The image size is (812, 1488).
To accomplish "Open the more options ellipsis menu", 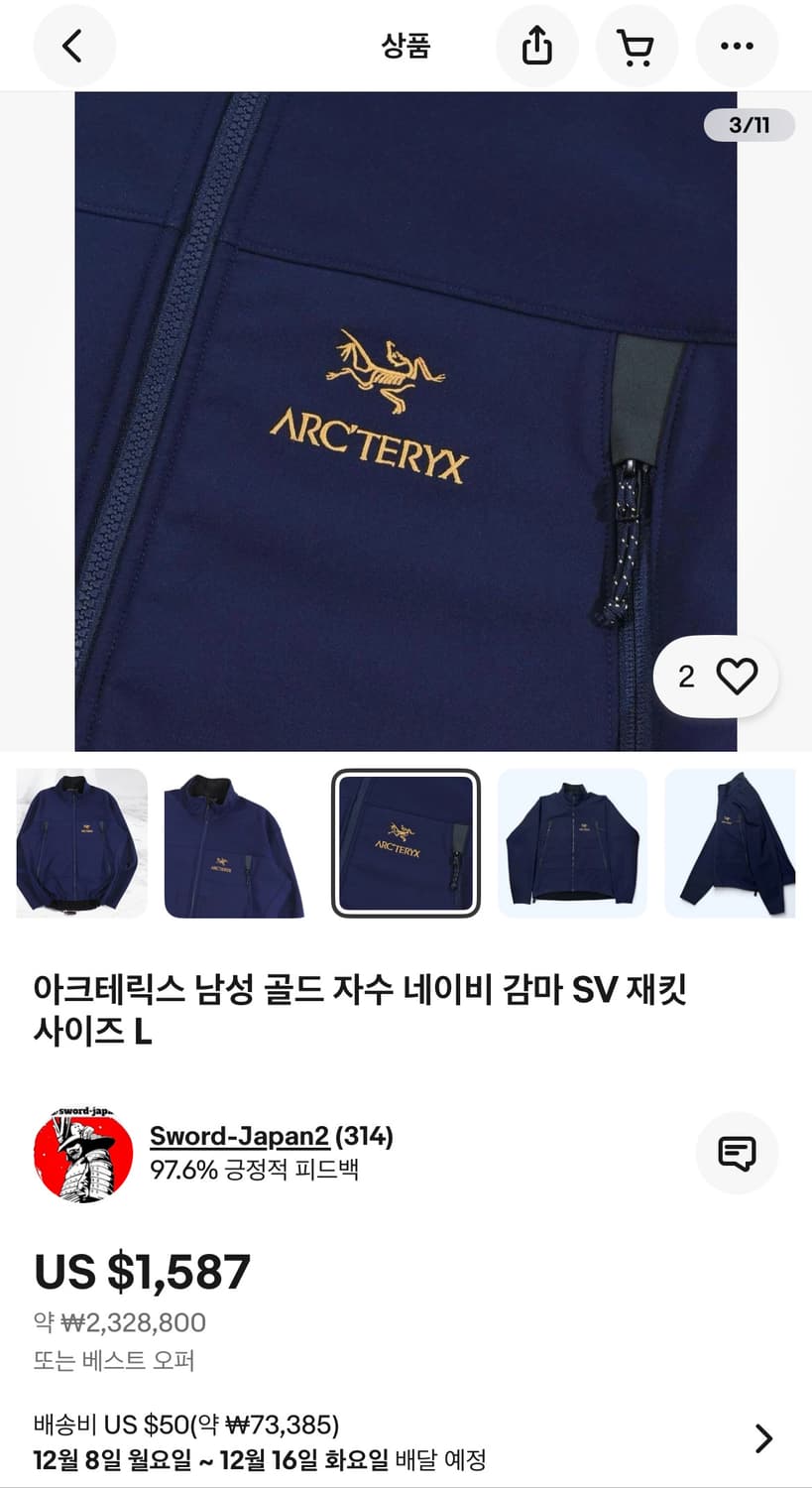I will [736, 45].
